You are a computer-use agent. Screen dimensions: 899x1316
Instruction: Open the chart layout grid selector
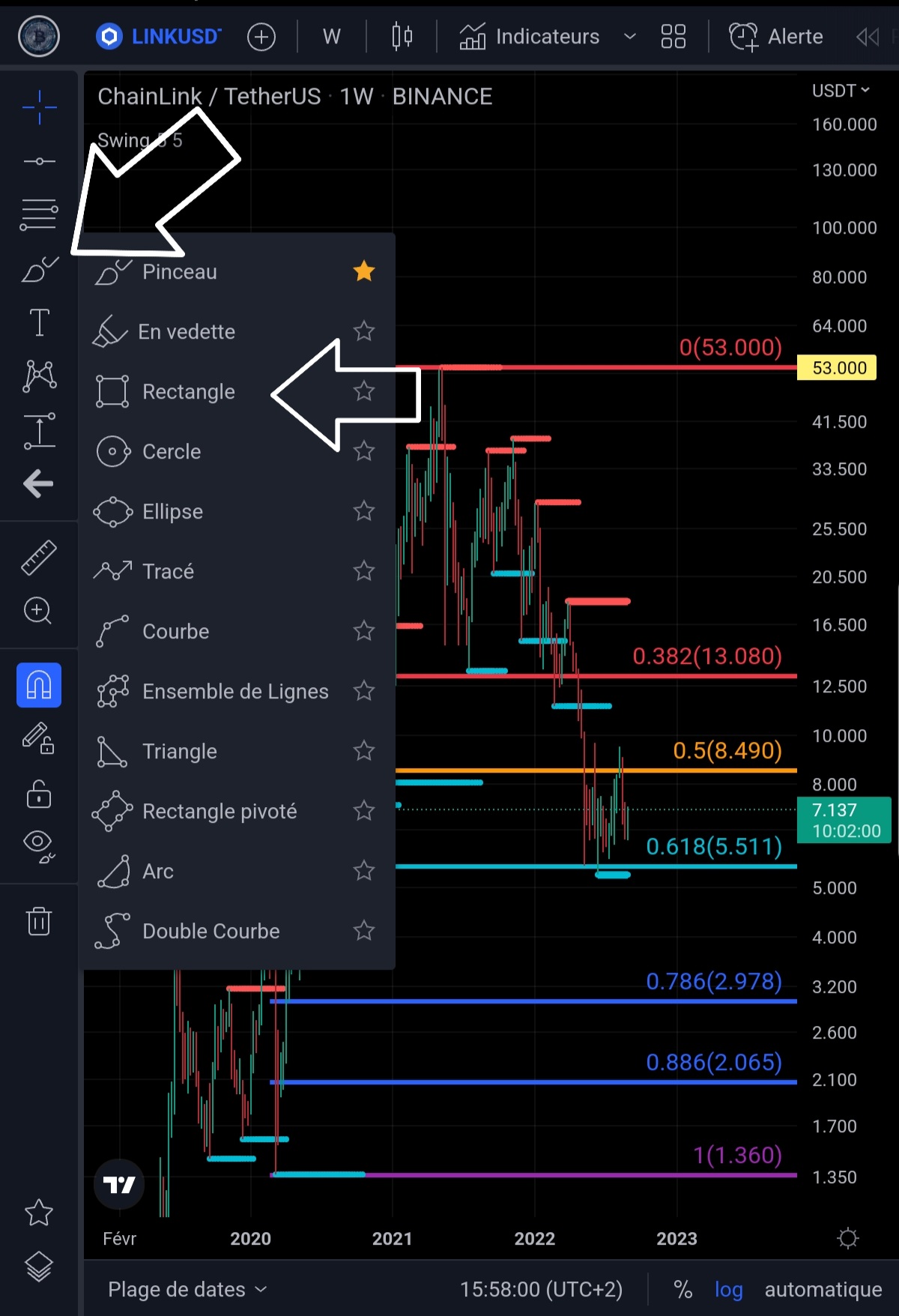point(673,36)
